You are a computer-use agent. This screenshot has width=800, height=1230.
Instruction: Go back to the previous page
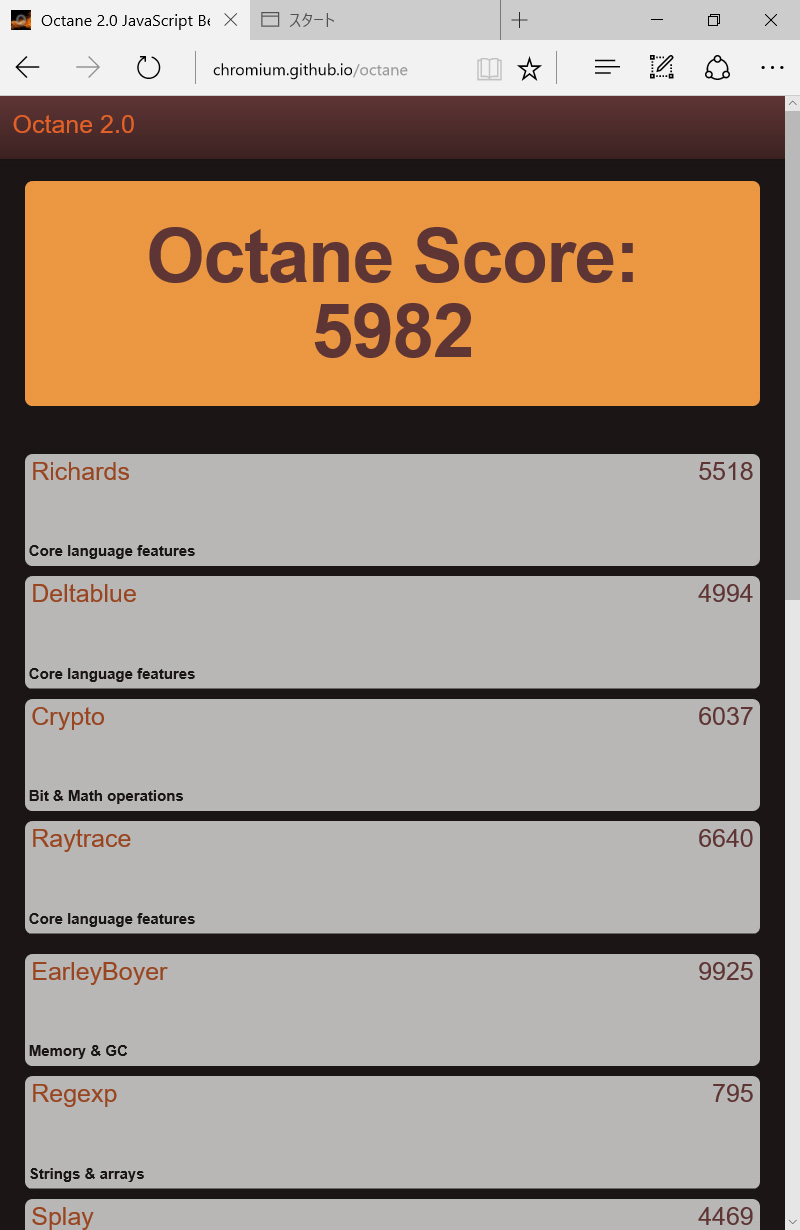[x=28, y=68]
